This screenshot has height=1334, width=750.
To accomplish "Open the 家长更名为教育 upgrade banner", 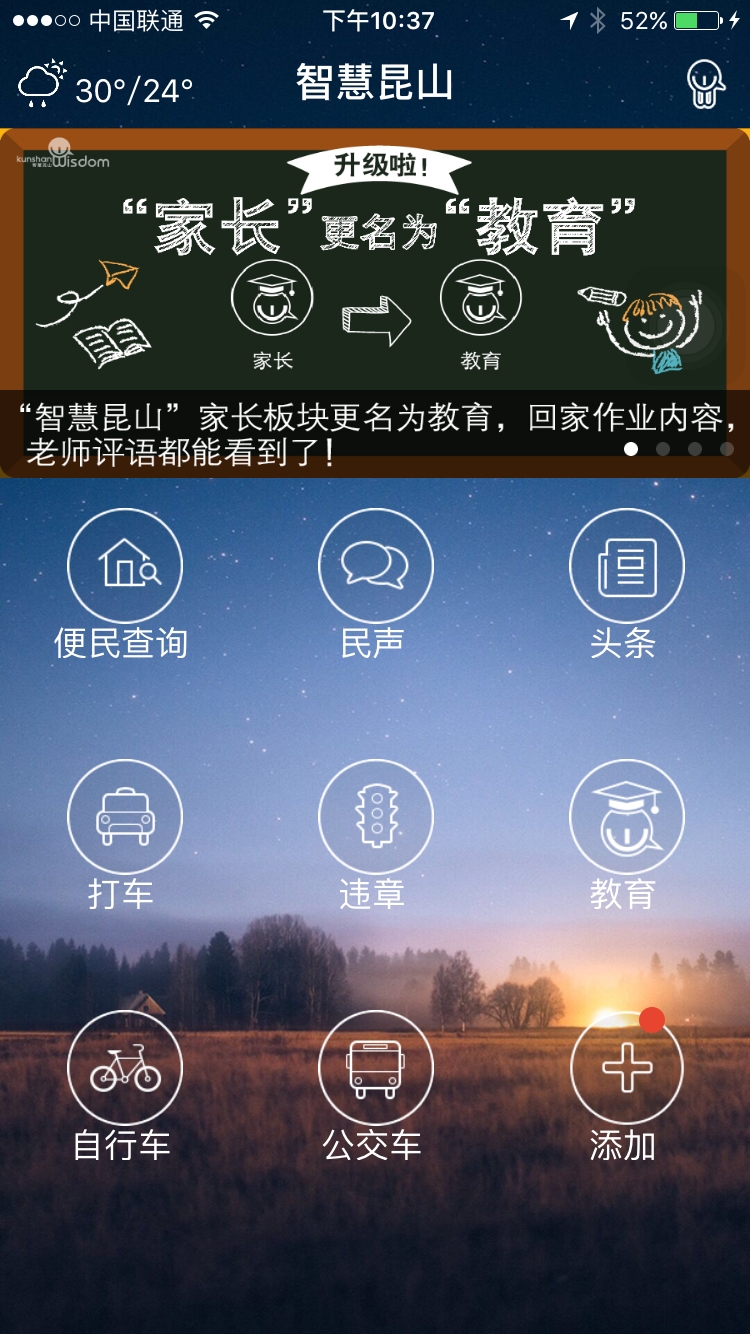I will 375,300.
